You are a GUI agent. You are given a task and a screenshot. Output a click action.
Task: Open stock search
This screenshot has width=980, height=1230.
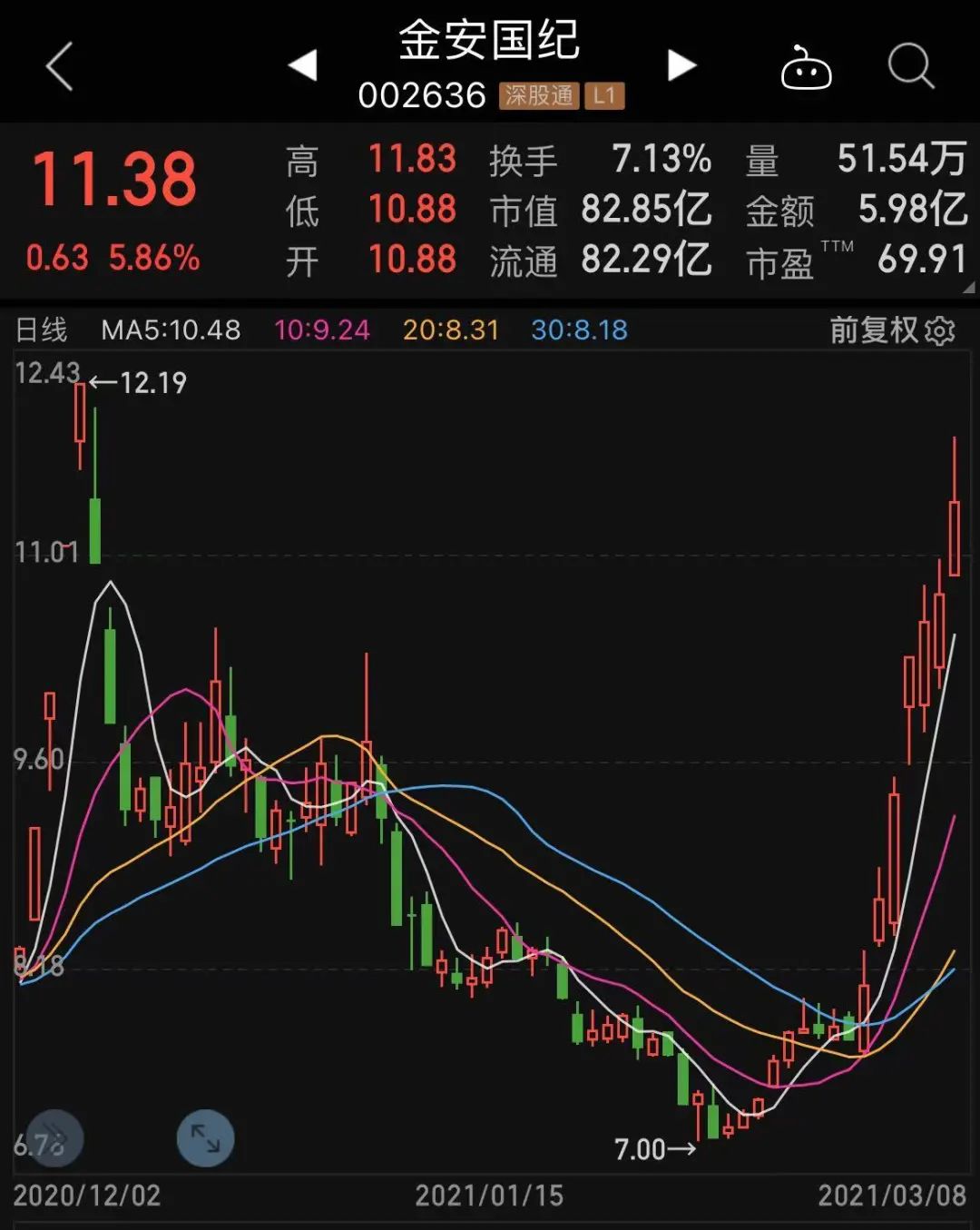pos(910,66)
